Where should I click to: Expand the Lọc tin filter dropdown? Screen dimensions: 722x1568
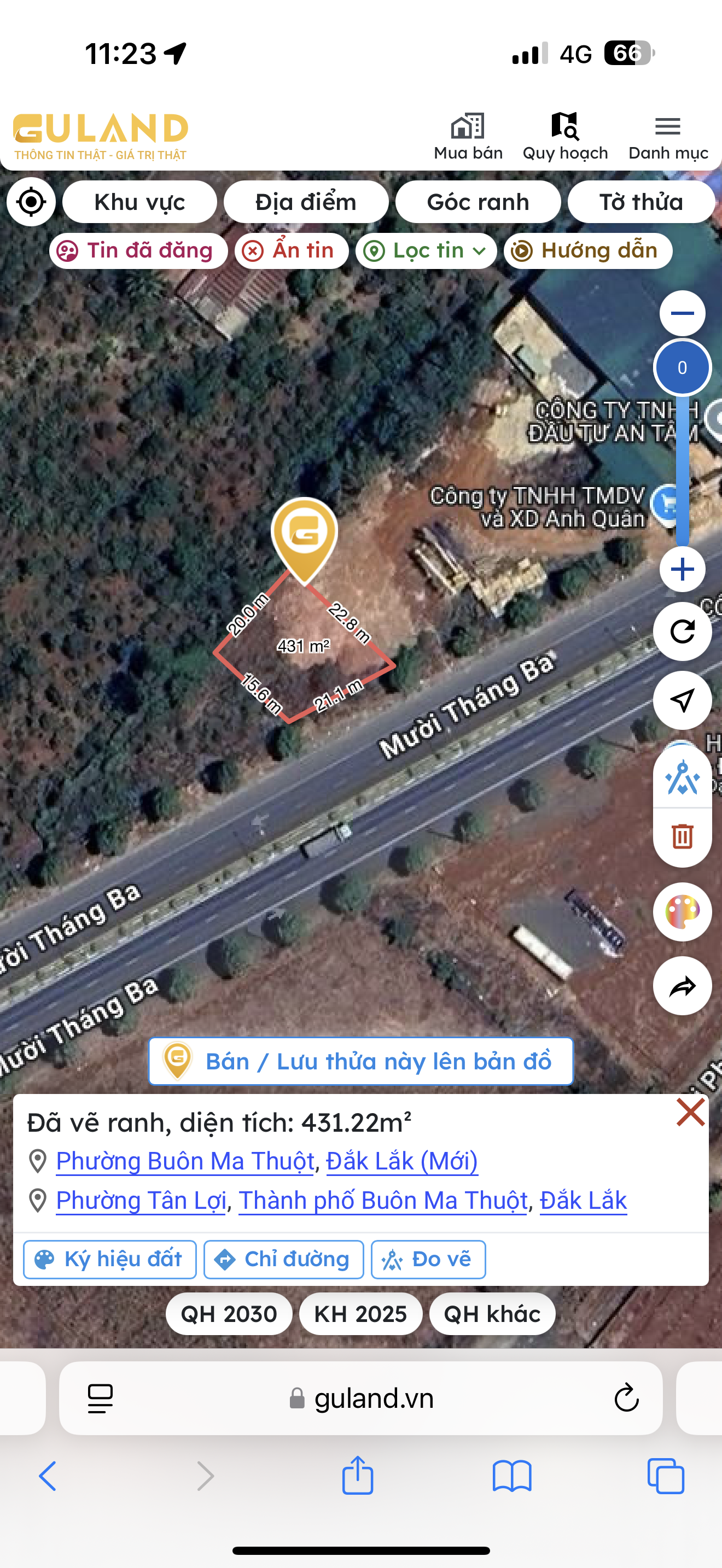pos(426,251)
